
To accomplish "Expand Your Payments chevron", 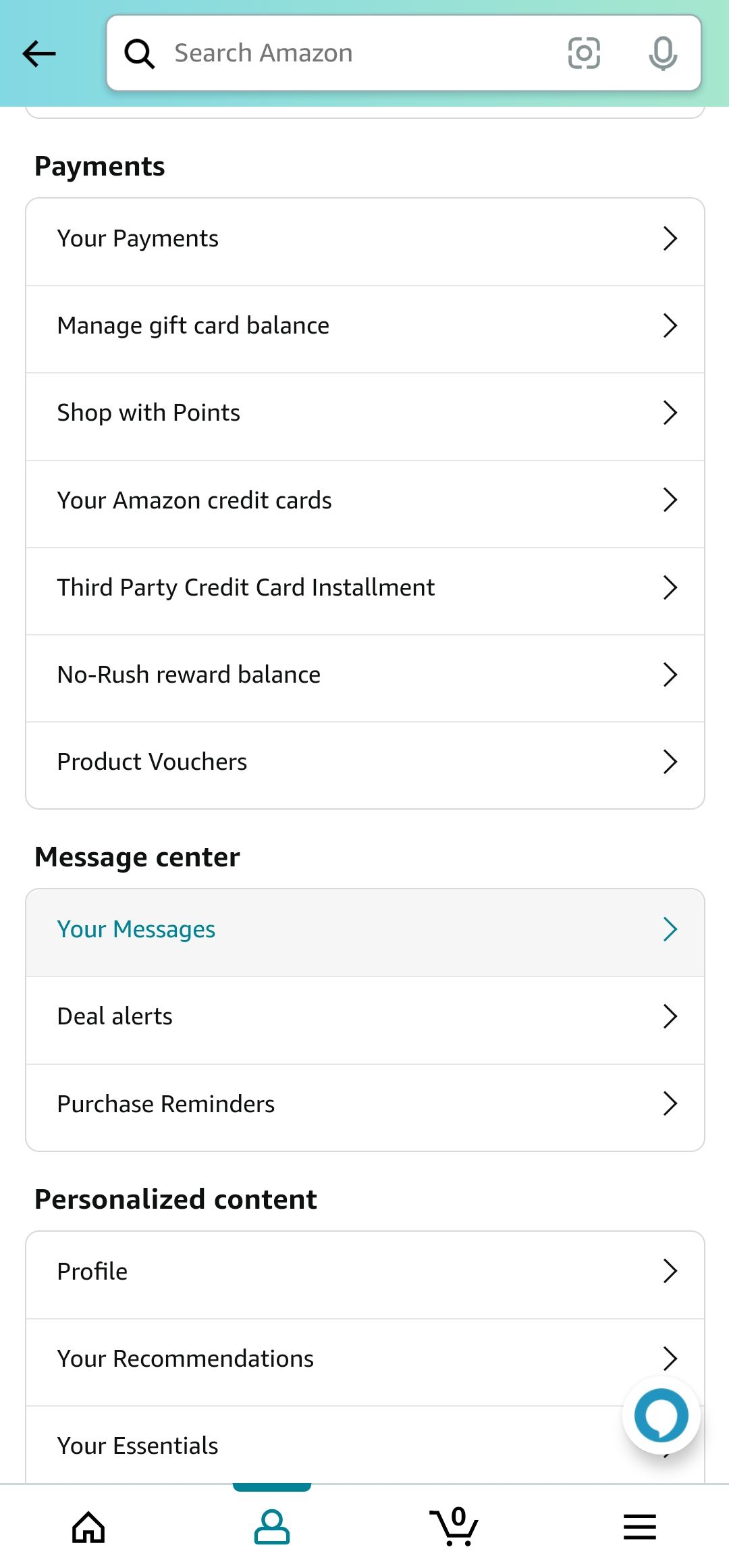I will pyautogui.click(x=670, y=238).
